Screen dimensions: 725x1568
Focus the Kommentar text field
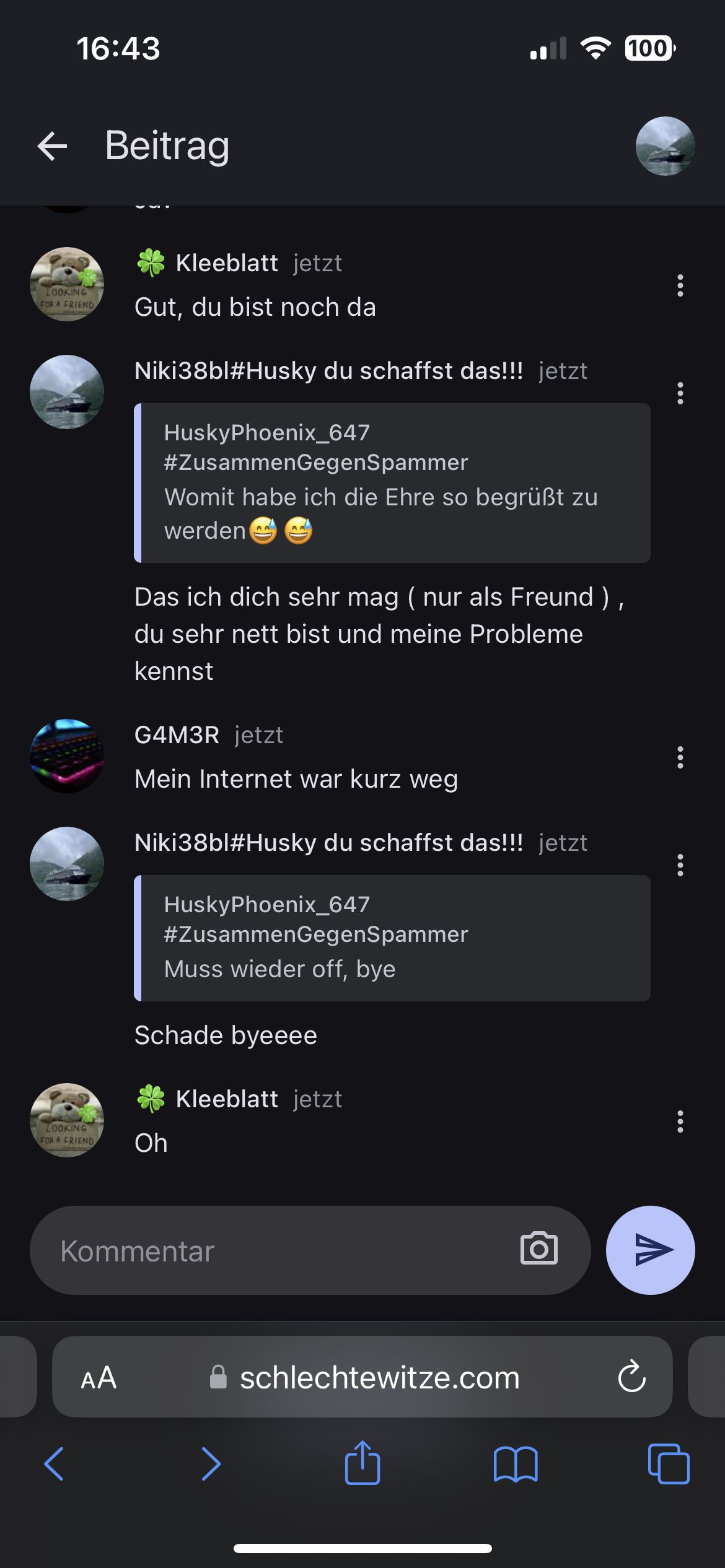(x=279, y=1251)
